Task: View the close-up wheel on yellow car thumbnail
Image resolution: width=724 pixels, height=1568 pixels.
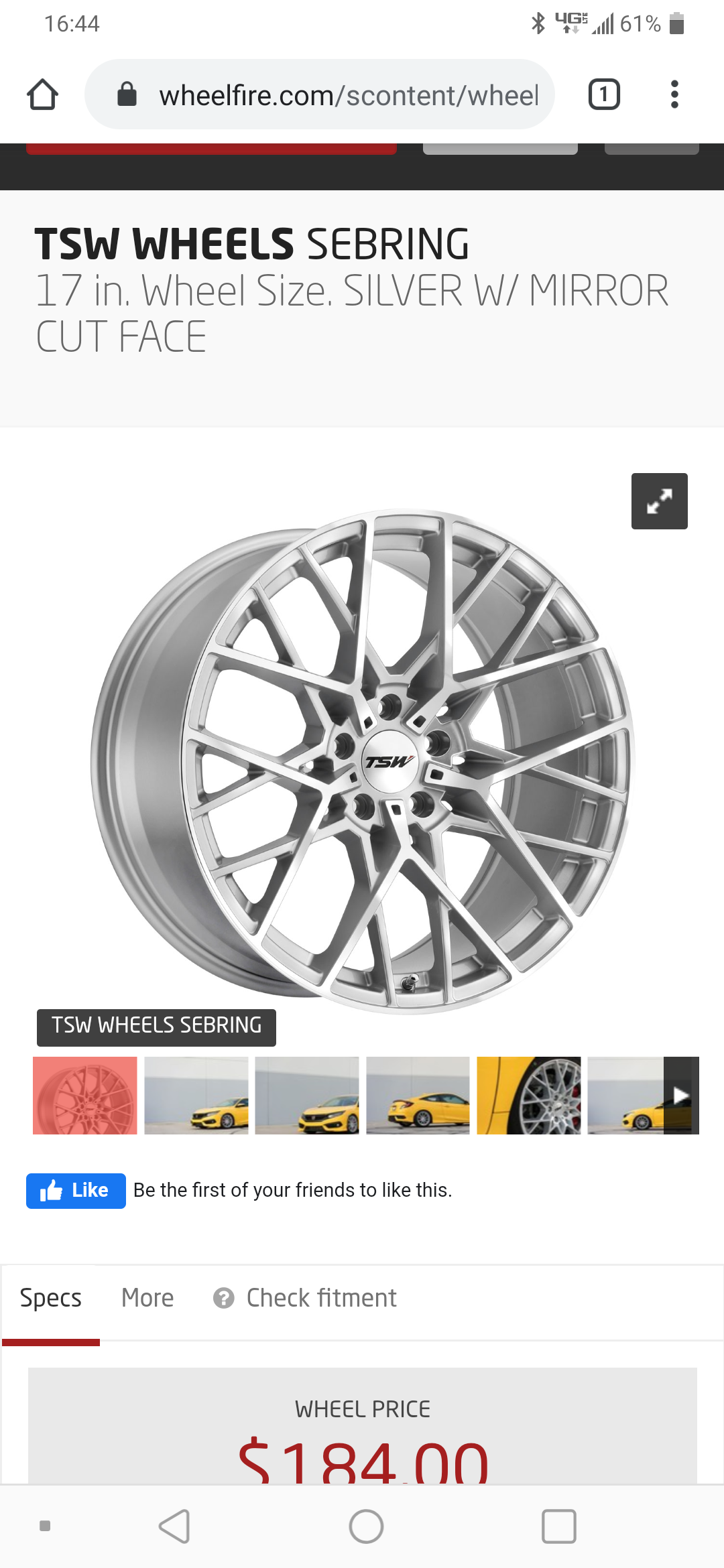Action: click(x=528, y=1095)
